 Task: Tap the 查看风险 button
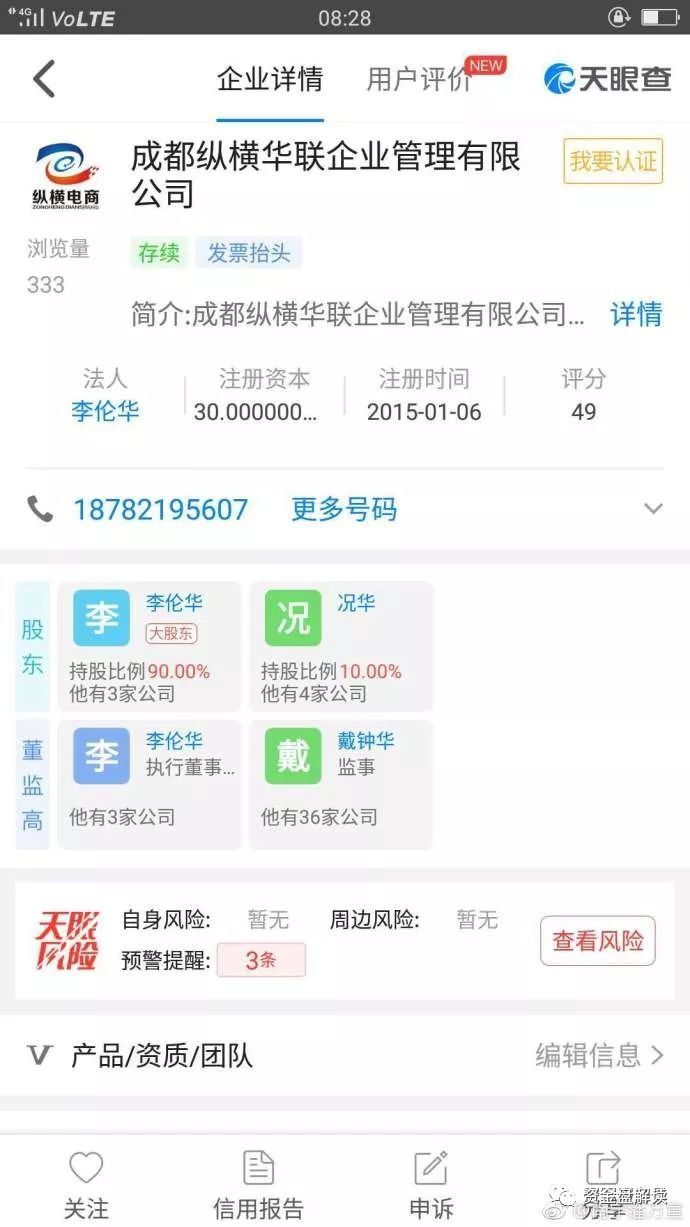598,941
